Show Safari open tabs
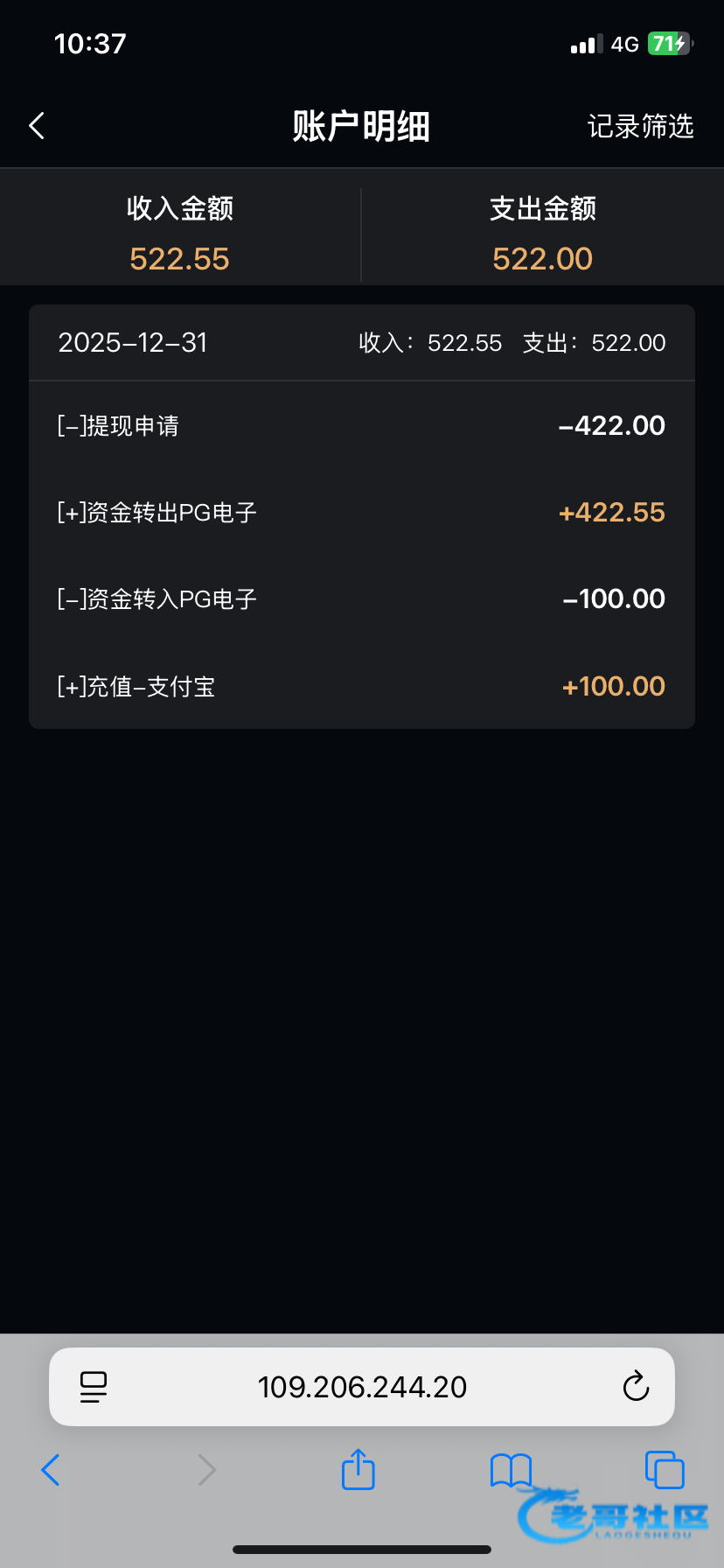 tap(665, 1470)
